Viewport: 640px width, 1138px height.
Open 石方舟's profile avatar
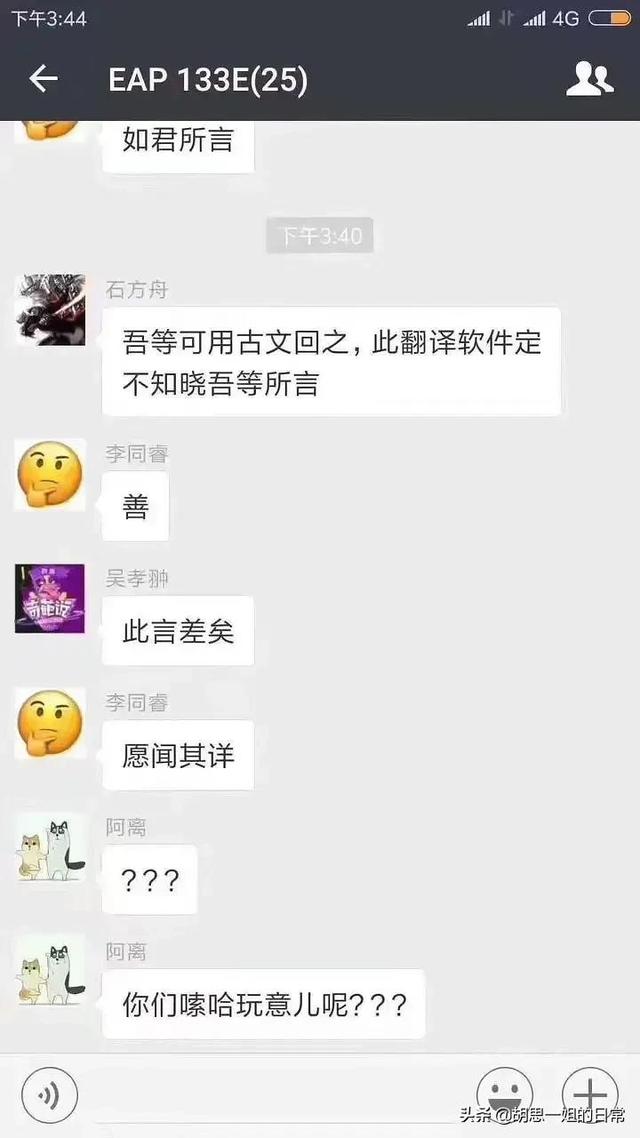click(50, 310)
